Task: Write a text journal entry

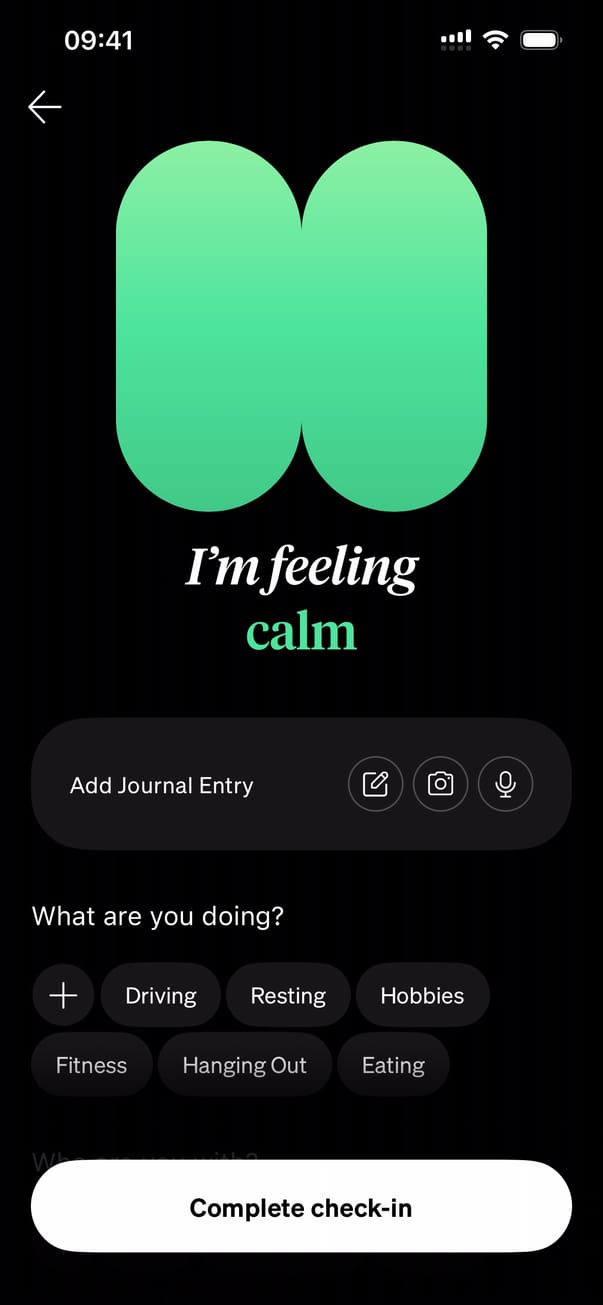Action: pyautogui.click(x=375, y=784)
